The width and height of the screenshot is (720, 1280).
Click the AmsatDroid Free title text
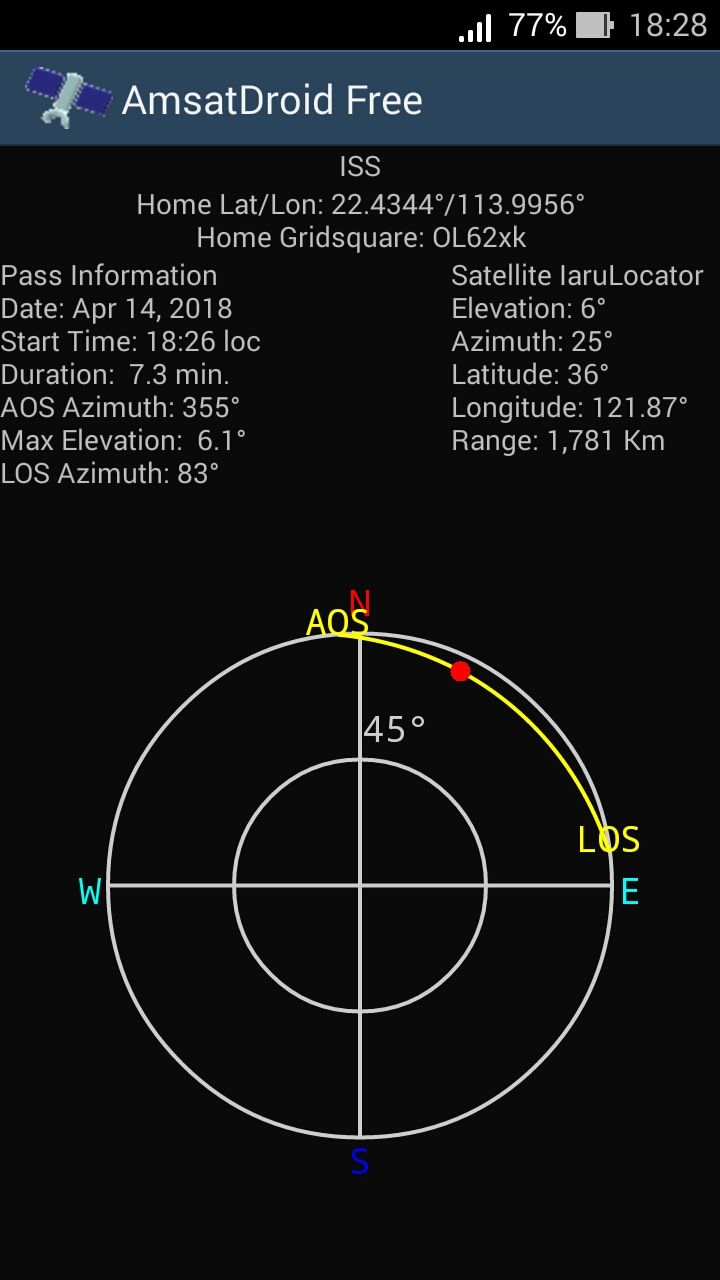click(273, 100)
